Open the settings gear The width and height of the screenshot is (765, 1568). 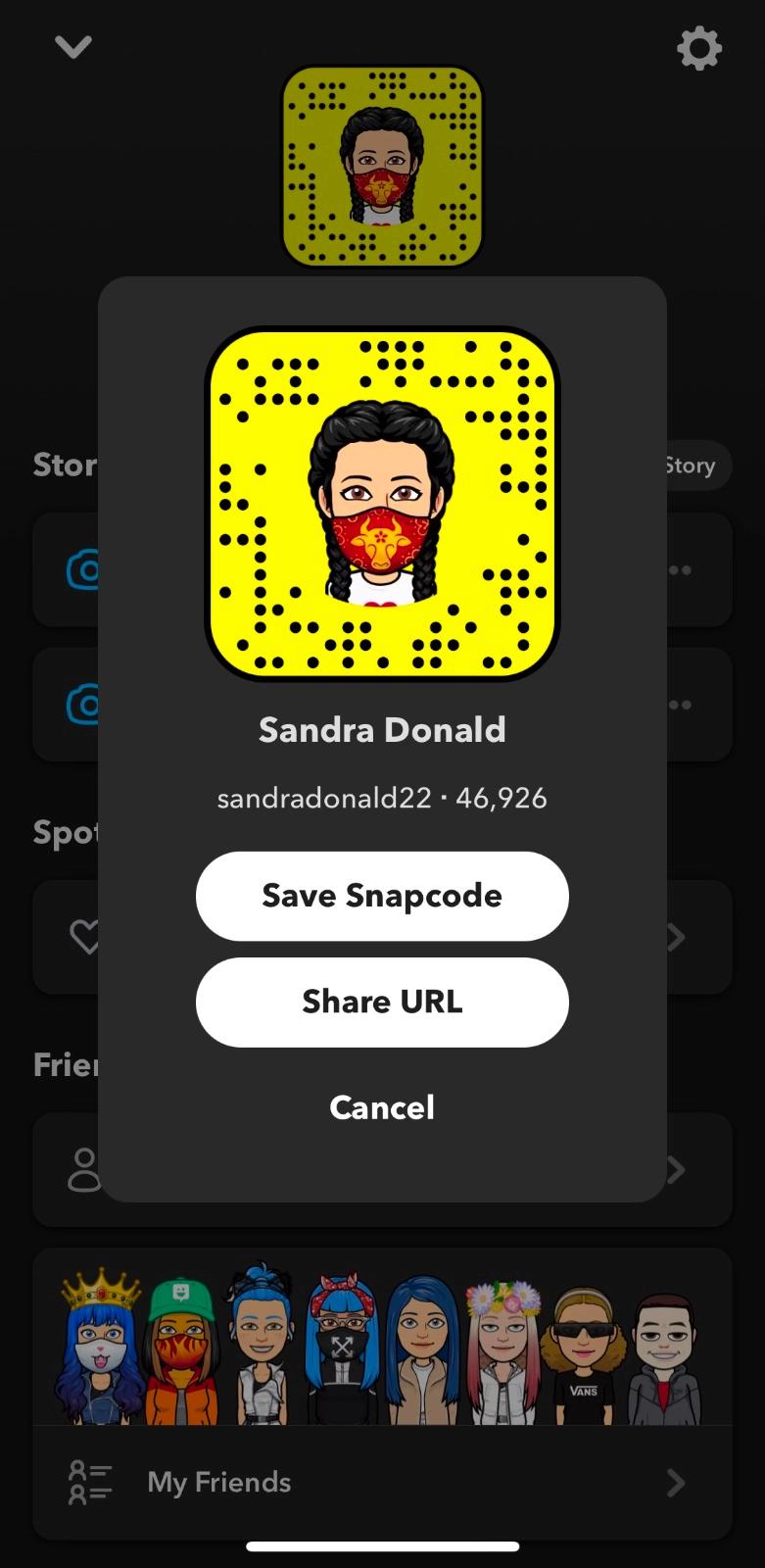[x=698, y=48]
